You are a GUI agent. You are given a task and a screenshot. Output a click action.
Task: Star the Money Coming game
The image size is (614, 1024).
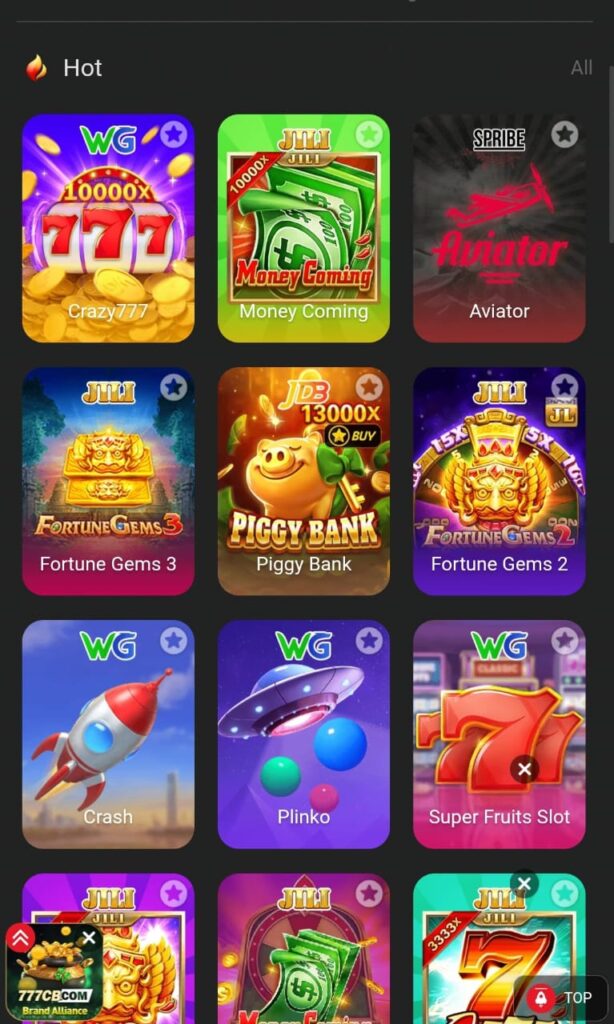tap(369, 134)
